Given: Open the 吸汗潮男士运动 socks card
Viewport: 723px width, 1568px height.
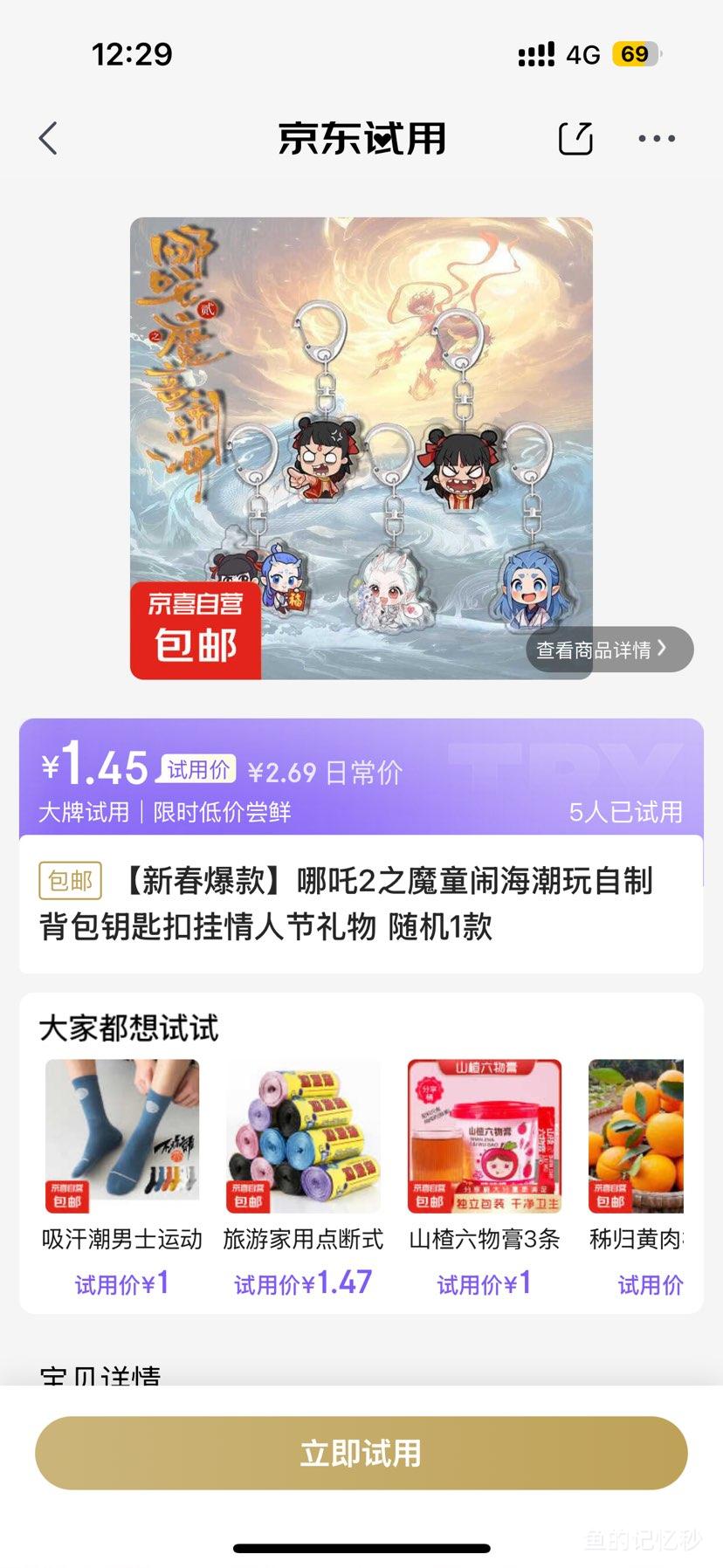Looking at the screenshot, I should pos(122,1179).
